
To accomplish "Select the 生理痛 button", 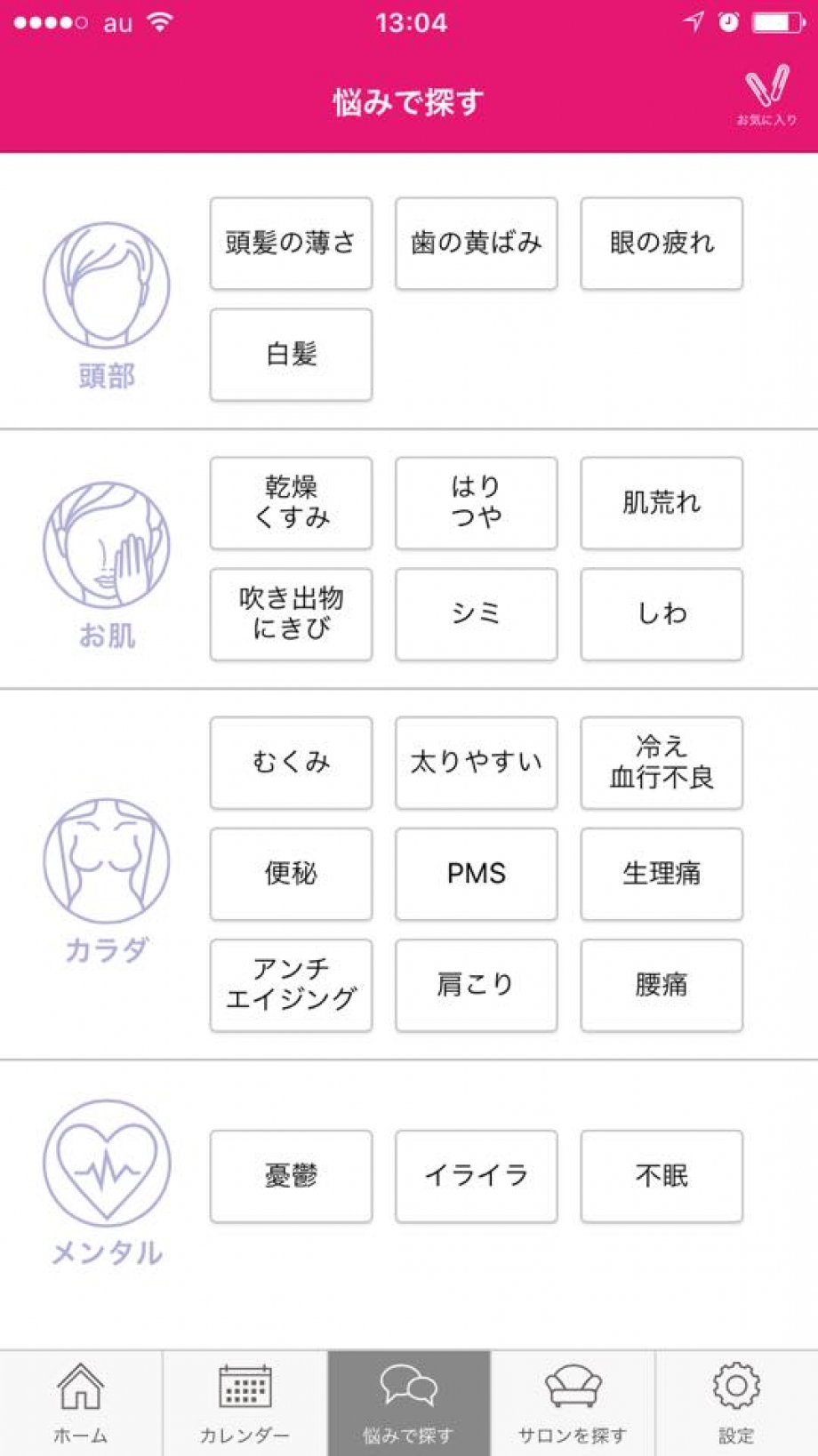I will pyautogui.click(x=661, y=873).
